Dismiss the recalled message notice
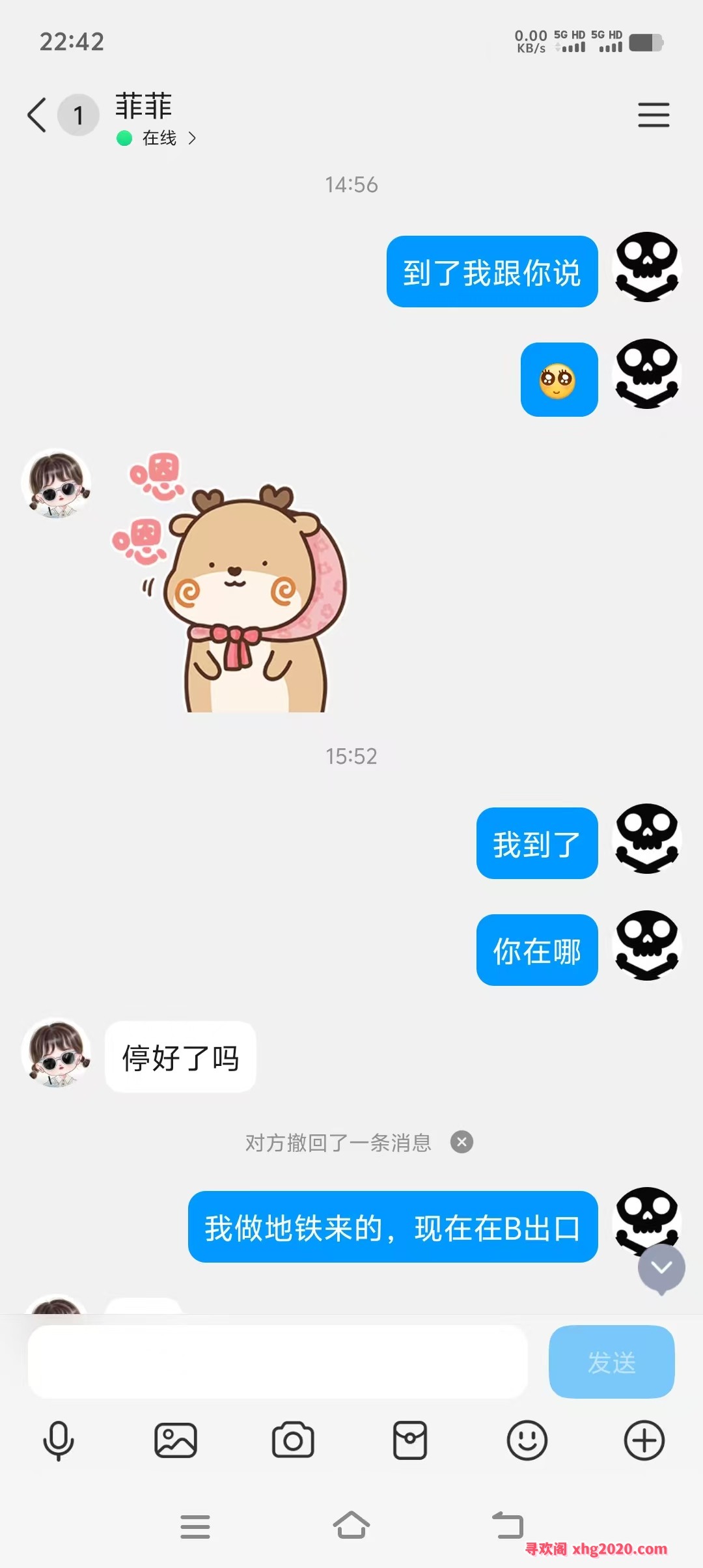Viewport: 703px width, 1568px height. pyautogui.click(x=462, y=1141)
